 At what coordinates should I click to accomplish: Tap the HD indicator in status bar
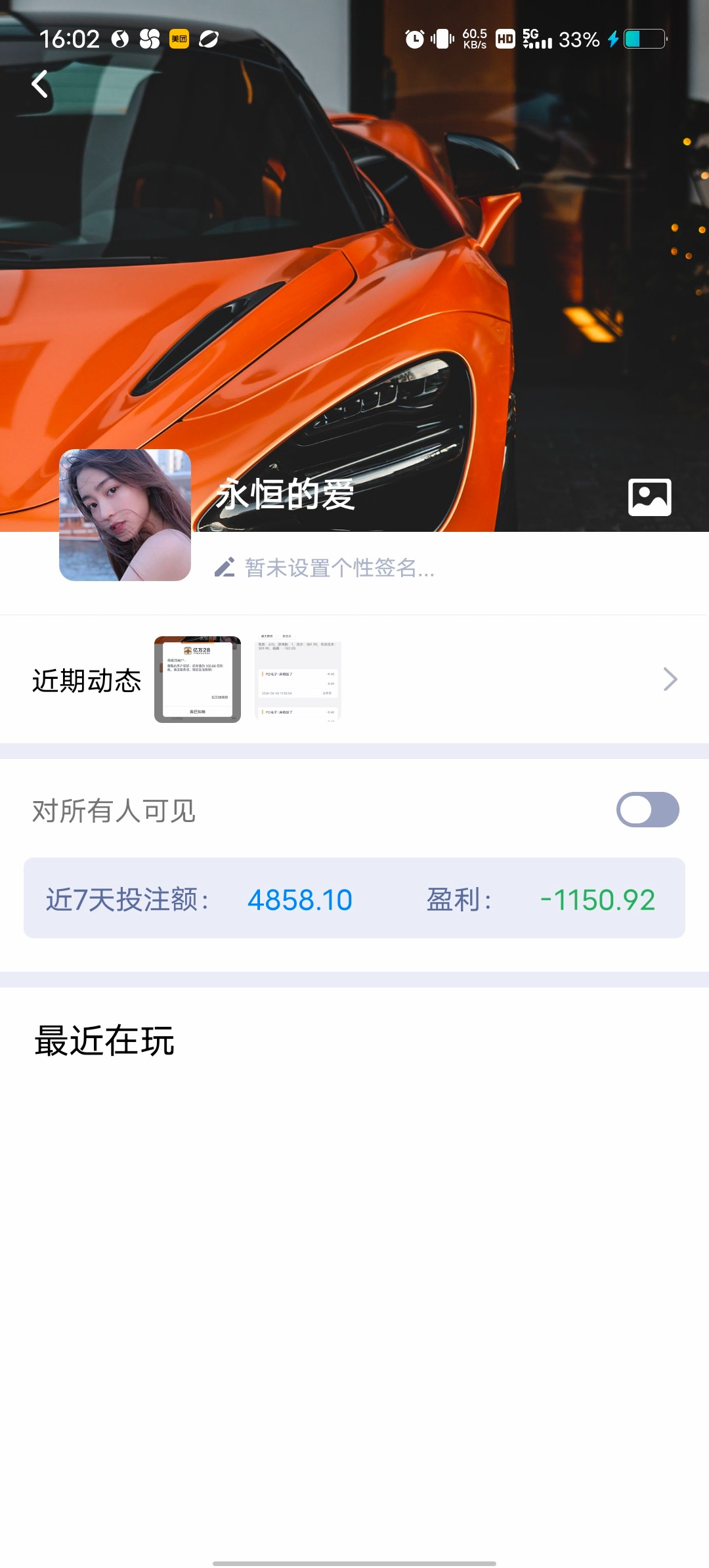[504, 39]
